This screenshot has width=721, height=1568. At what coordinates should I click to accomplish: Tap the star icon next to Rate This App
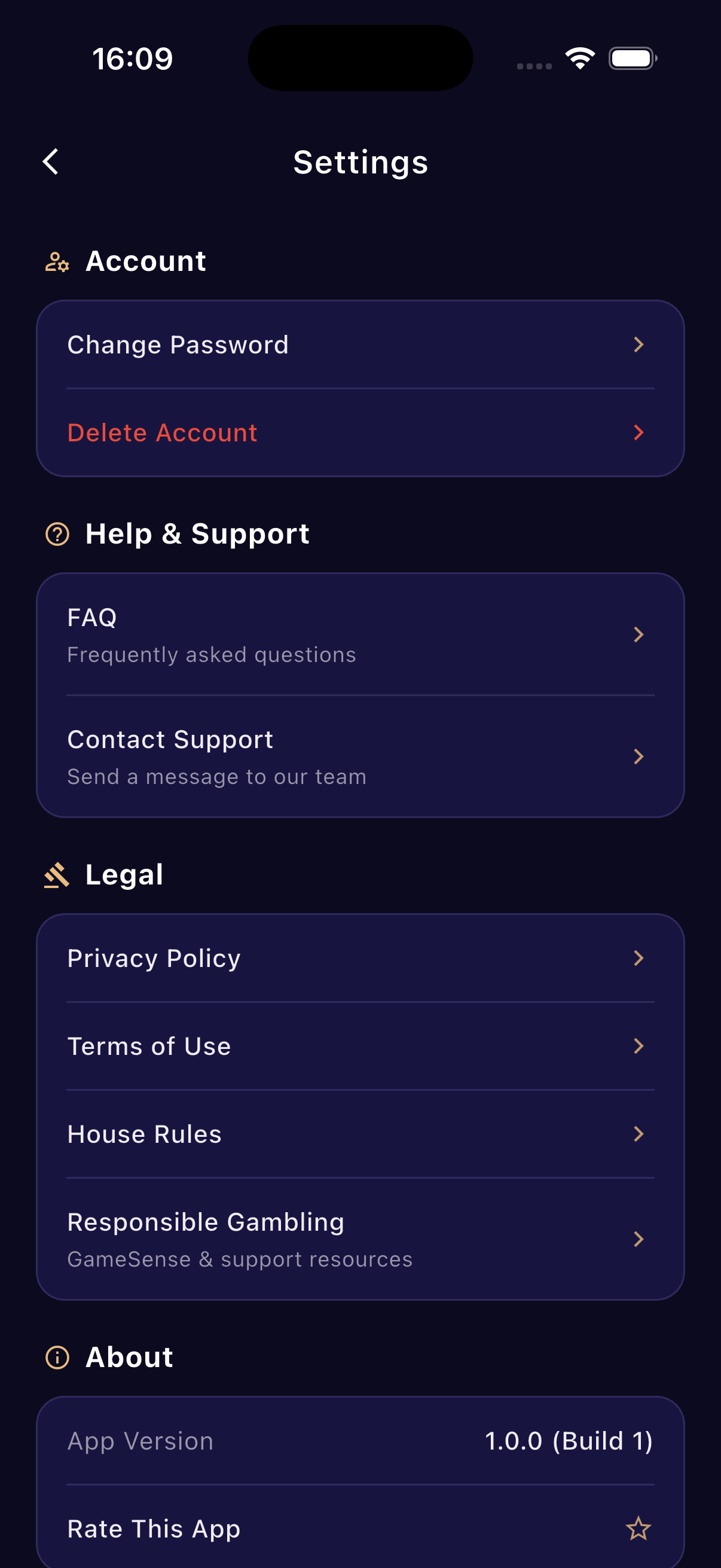coord(638,1529)
